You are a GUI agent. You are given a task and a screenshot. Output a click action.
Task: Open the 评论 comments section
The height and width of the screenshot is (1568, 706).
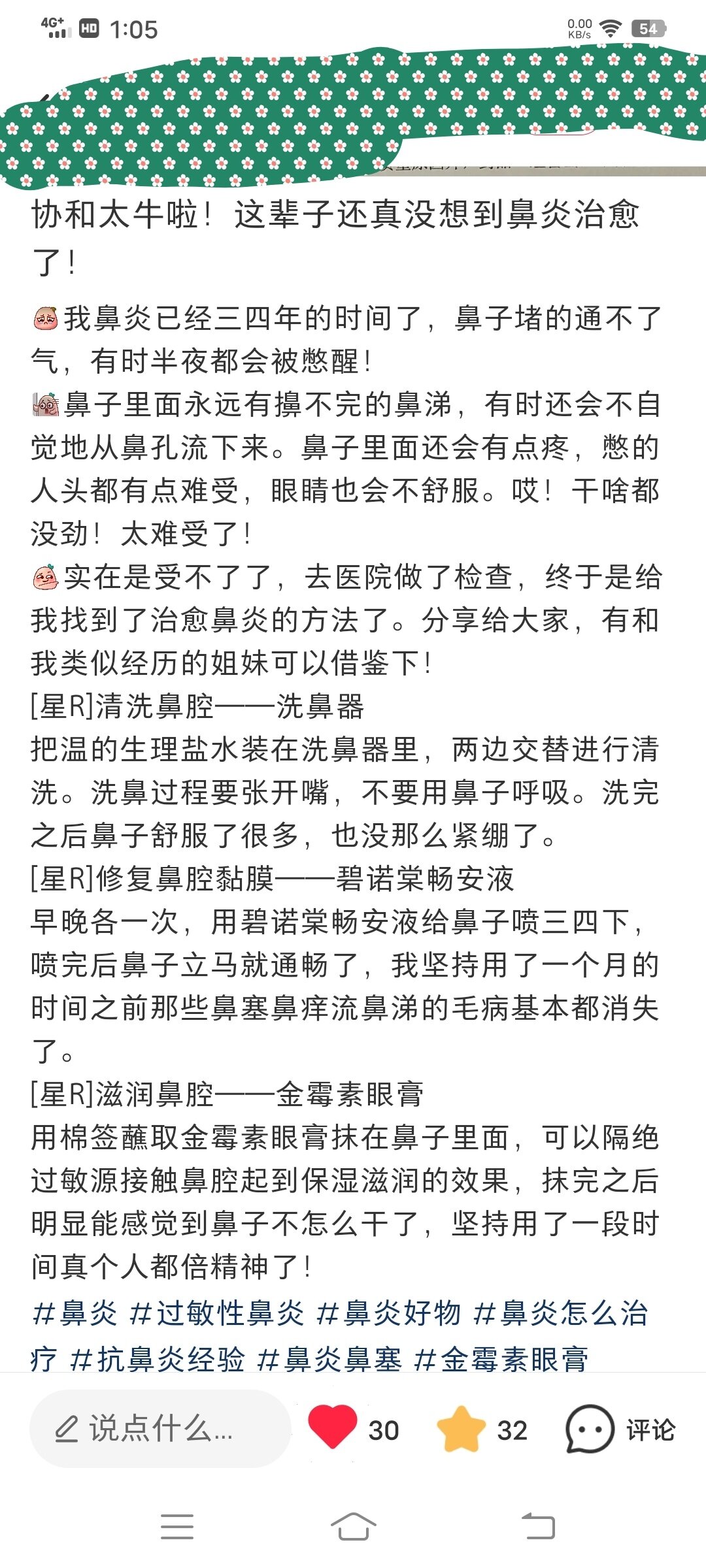(620, 1429)
